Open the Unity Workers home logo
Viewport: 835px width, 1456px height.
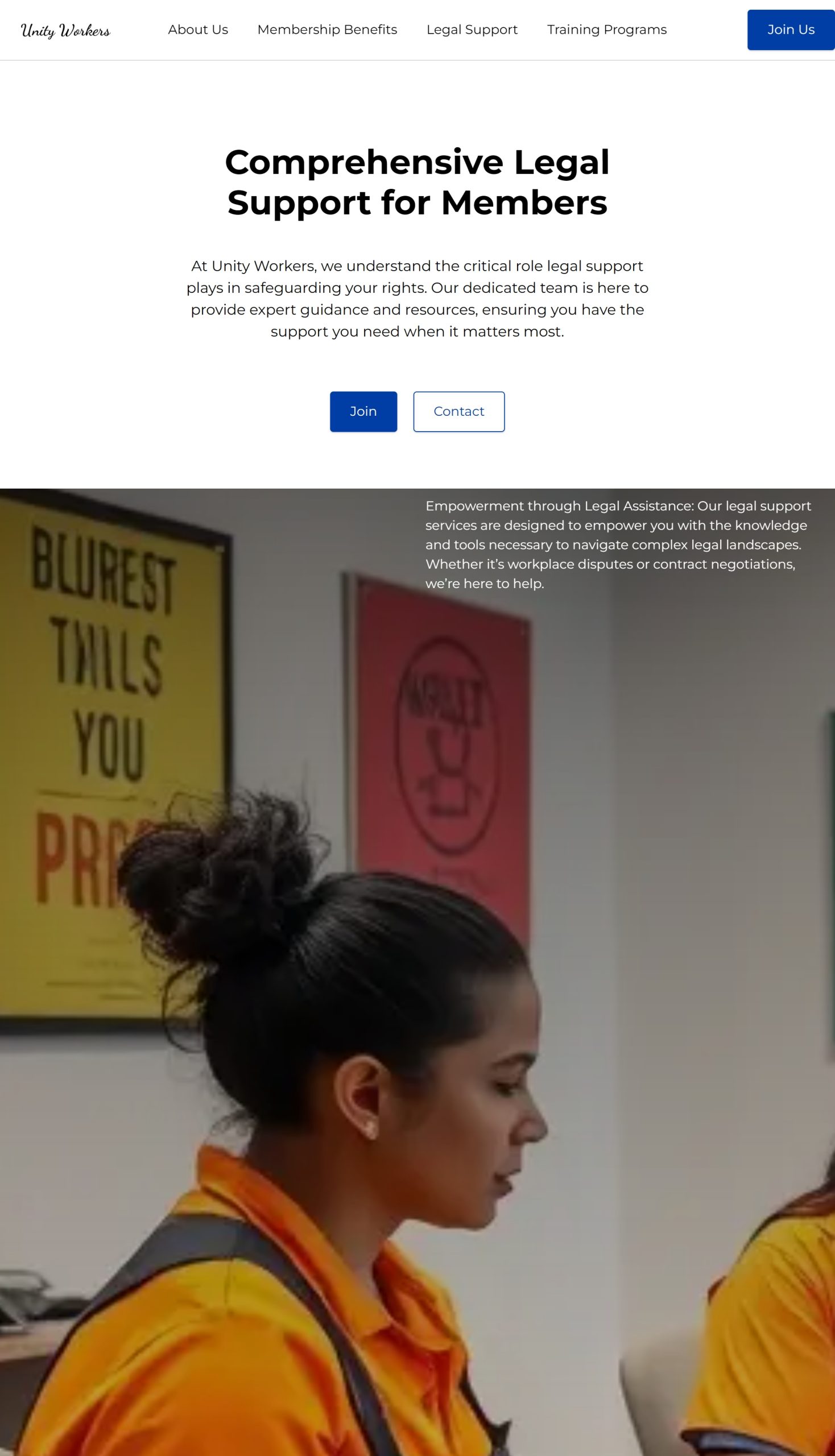click(65, 30)
